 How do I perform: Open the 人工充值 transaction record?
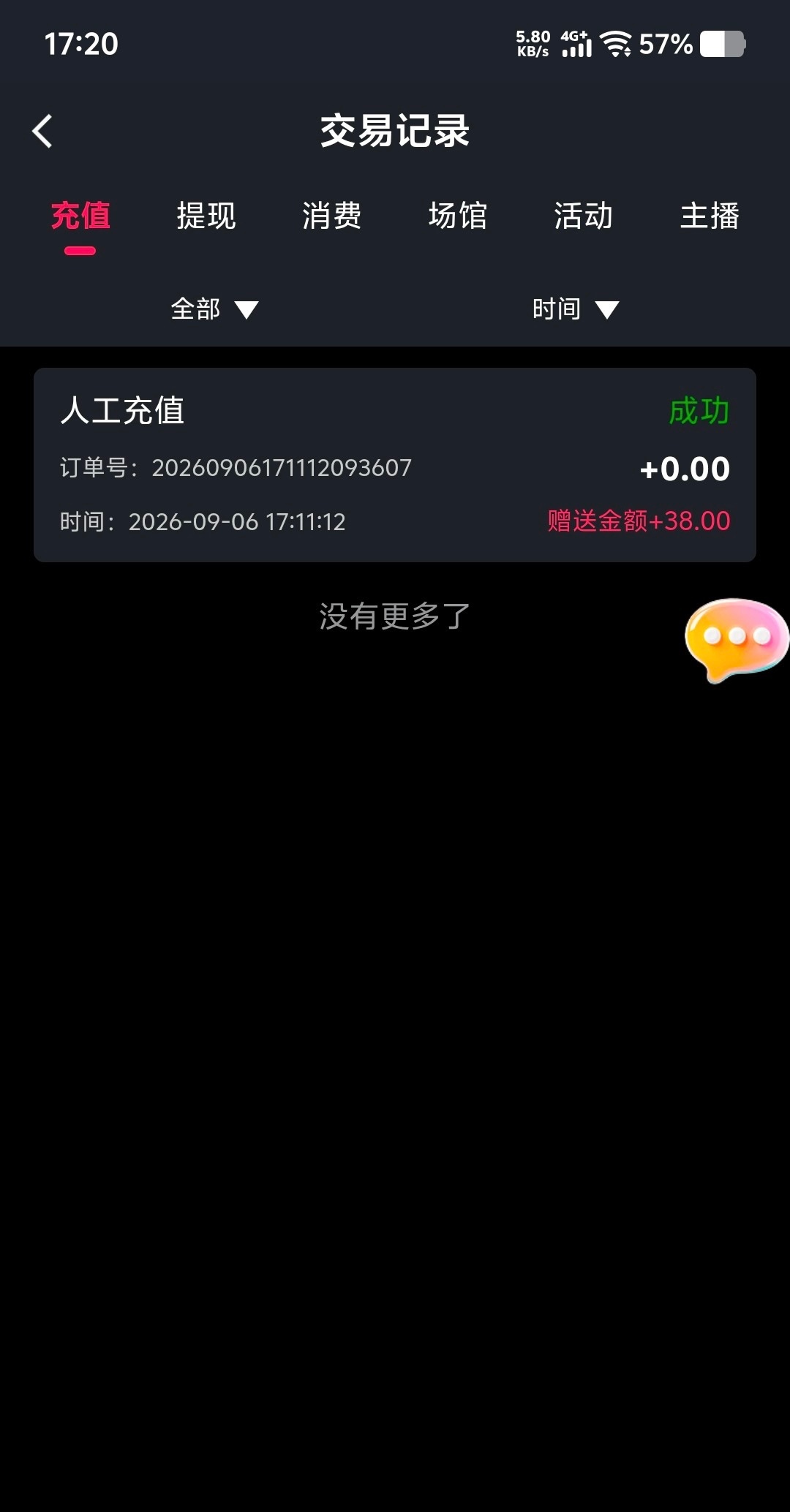[395, 465]
